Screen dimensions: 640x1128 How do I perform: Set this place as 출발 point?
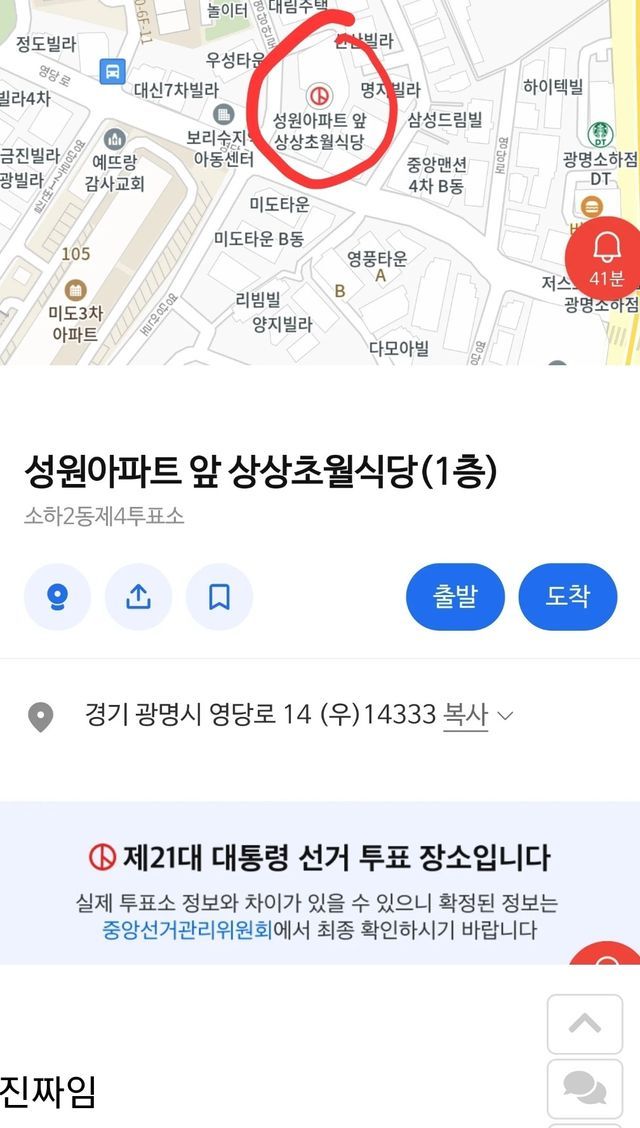pyautogui.click(x=455, y=597)
